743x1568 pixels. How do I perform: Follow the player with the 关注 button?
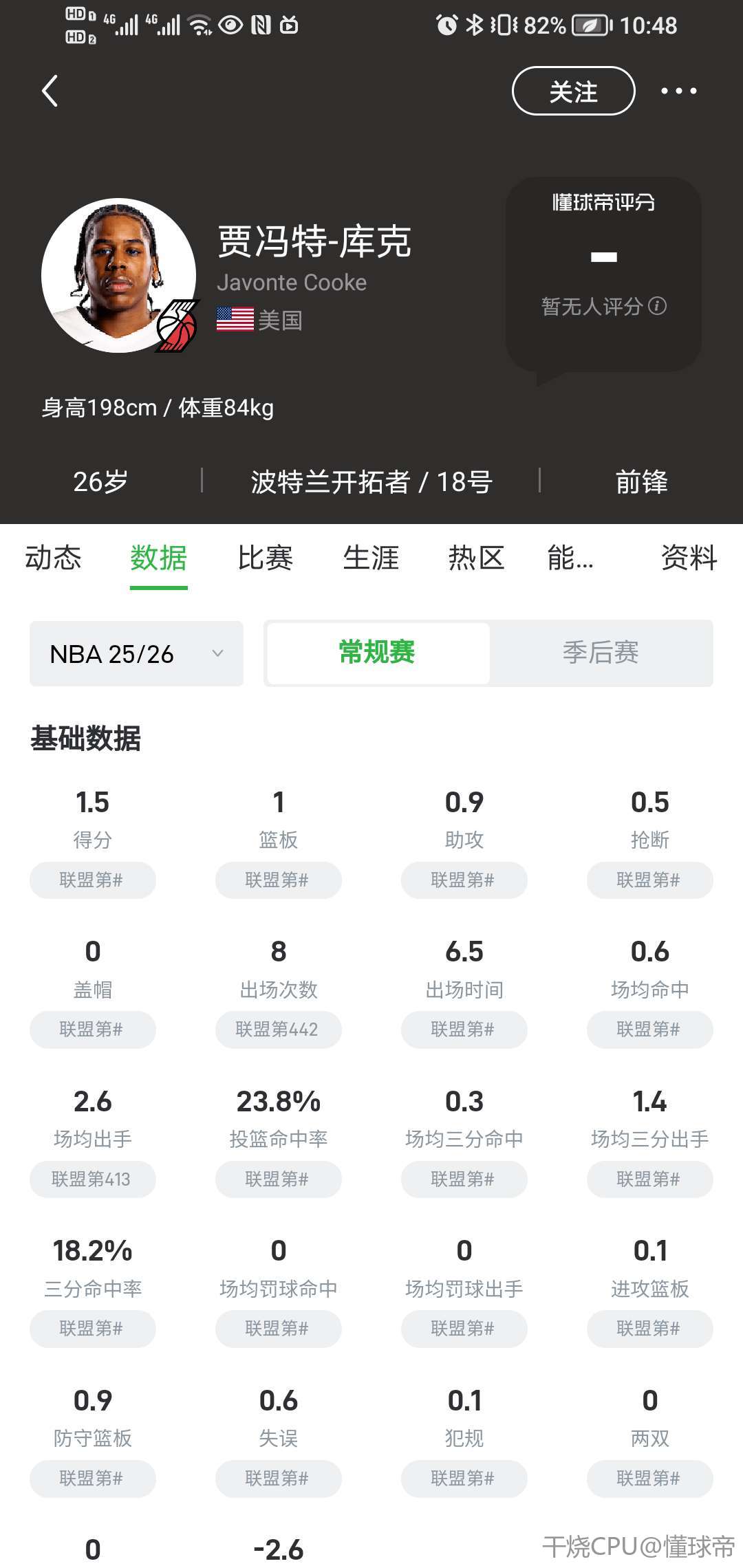coord(573,91)
